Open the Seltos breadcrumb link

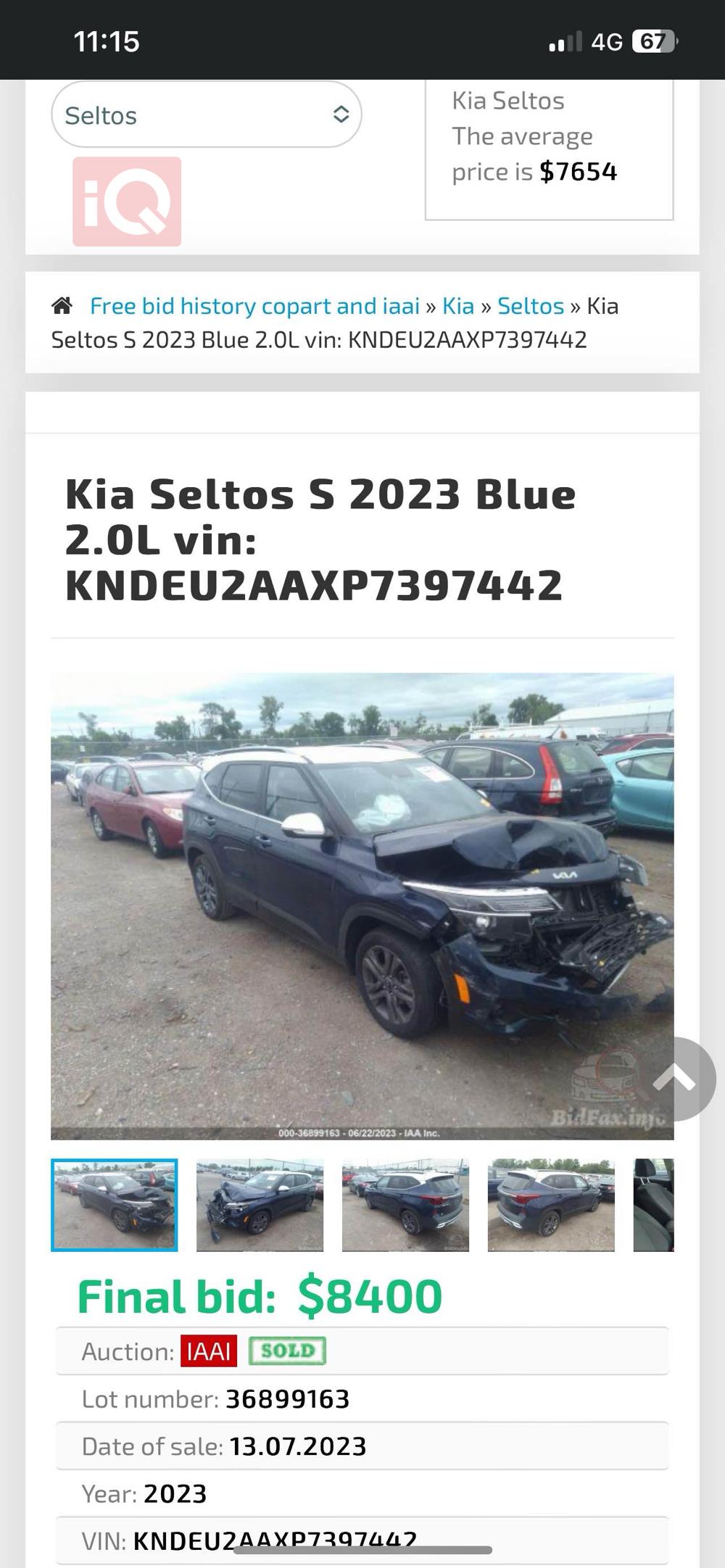530,306
